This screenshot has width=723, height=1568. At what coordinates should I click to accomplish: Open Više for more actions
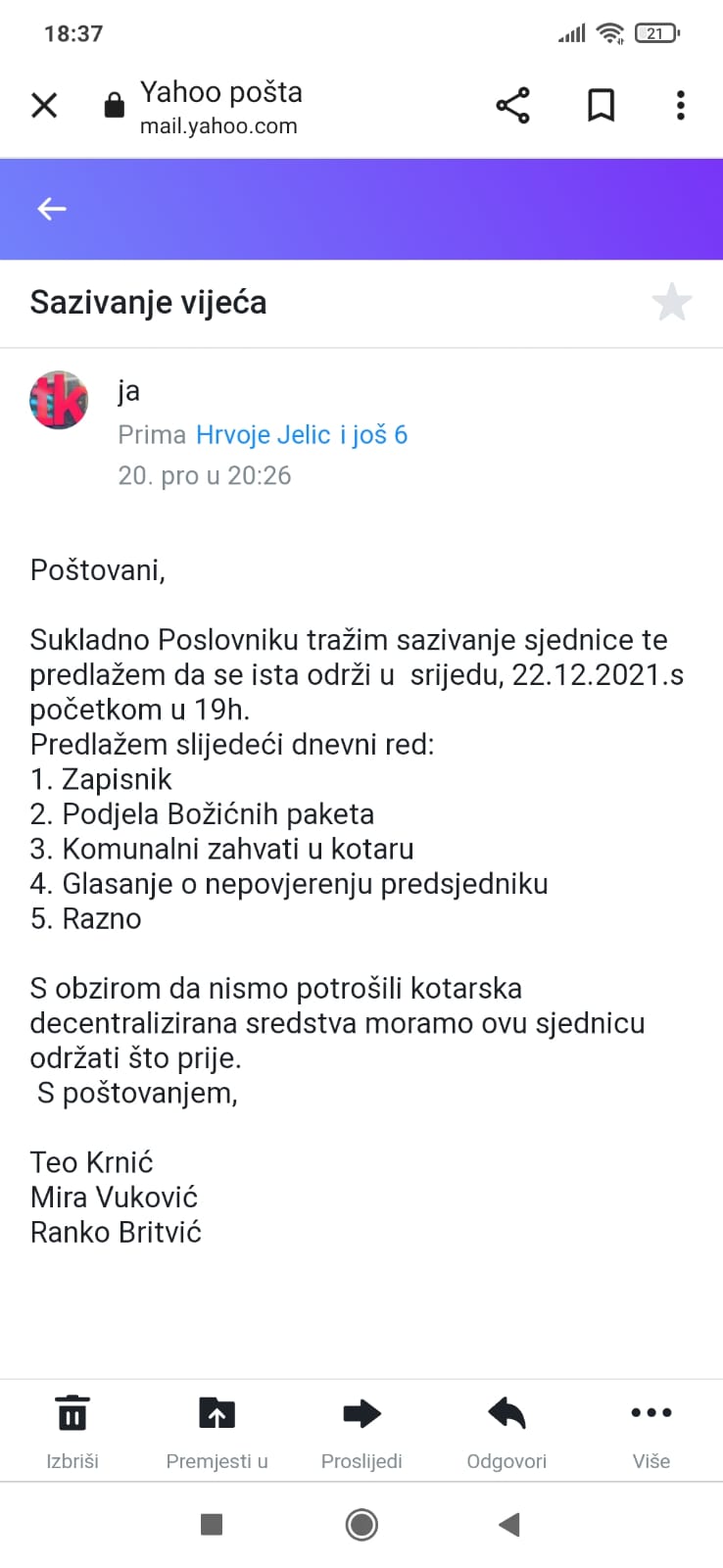(651, 1431)
